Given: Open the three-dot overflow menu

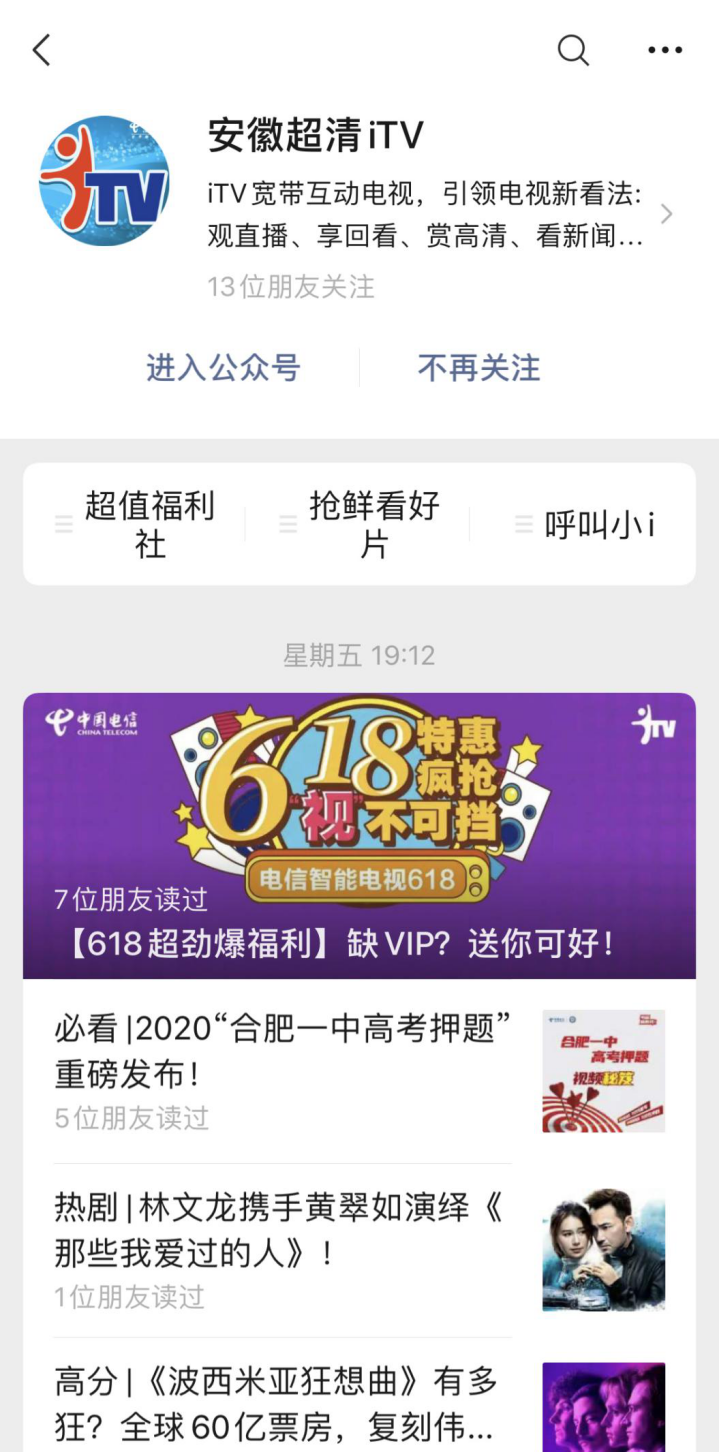Looking at the screenshot, I should pos(665,50).
